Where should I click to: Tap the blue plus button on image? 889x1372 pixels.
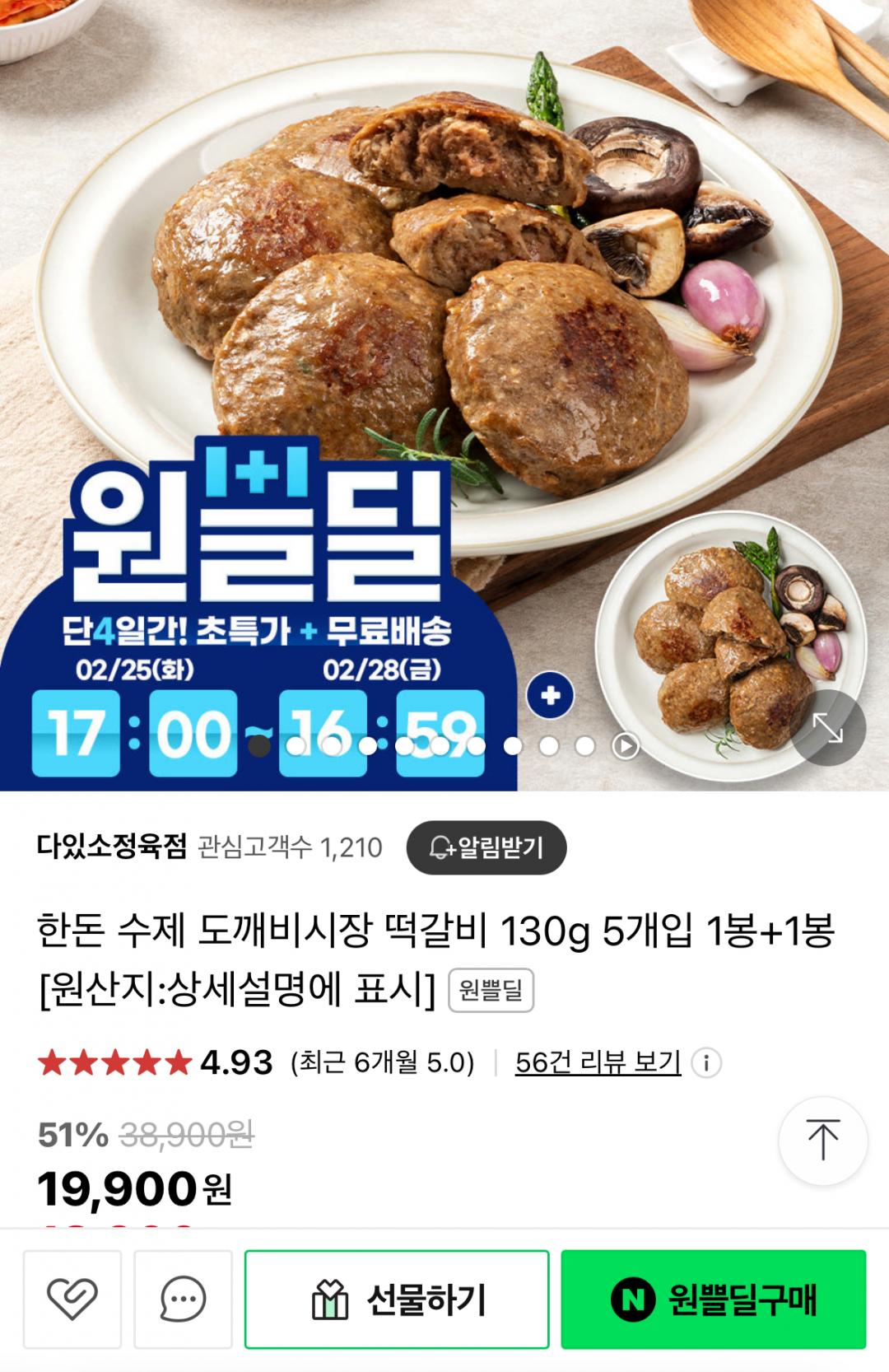(x=550, y=695)
